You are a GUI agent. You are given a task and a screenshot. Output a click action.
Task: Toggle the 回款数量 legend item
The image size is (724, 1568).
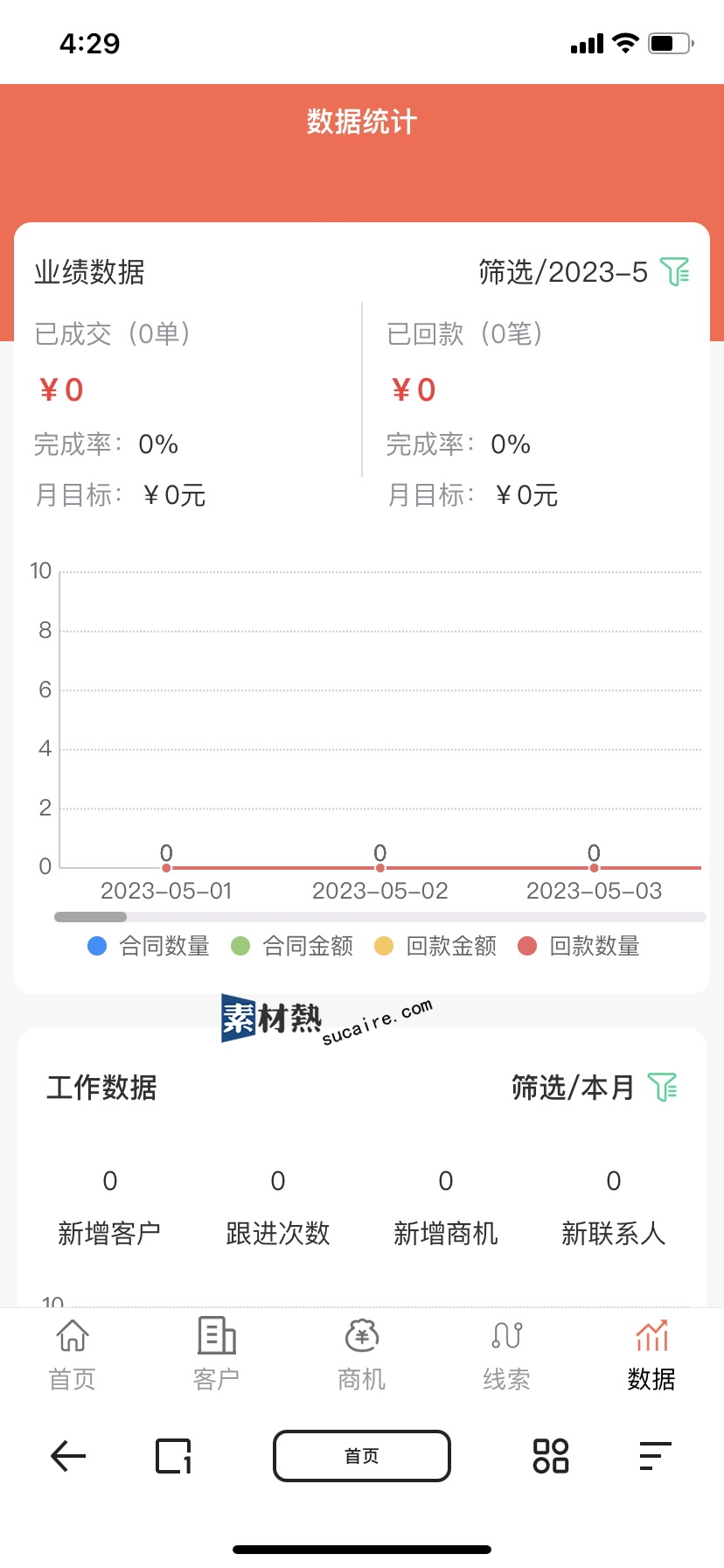point(579,946)
